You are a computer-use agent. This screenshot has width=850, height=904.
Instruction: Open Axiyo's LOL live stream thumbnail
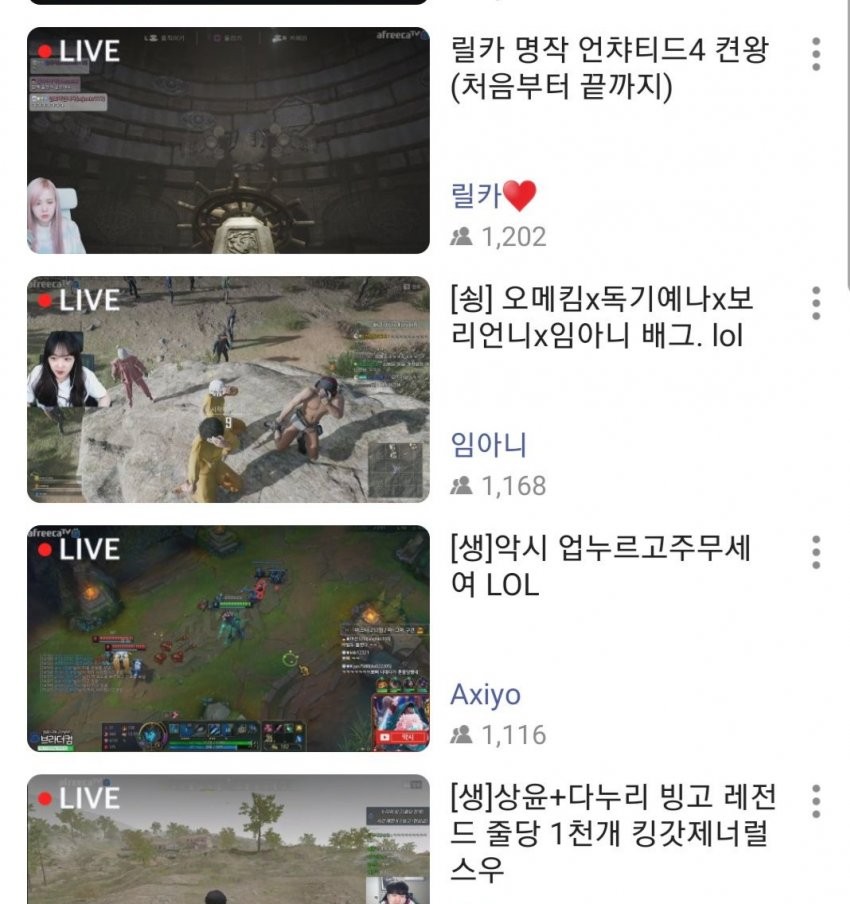pyautogui.click(x=228, y=638)
